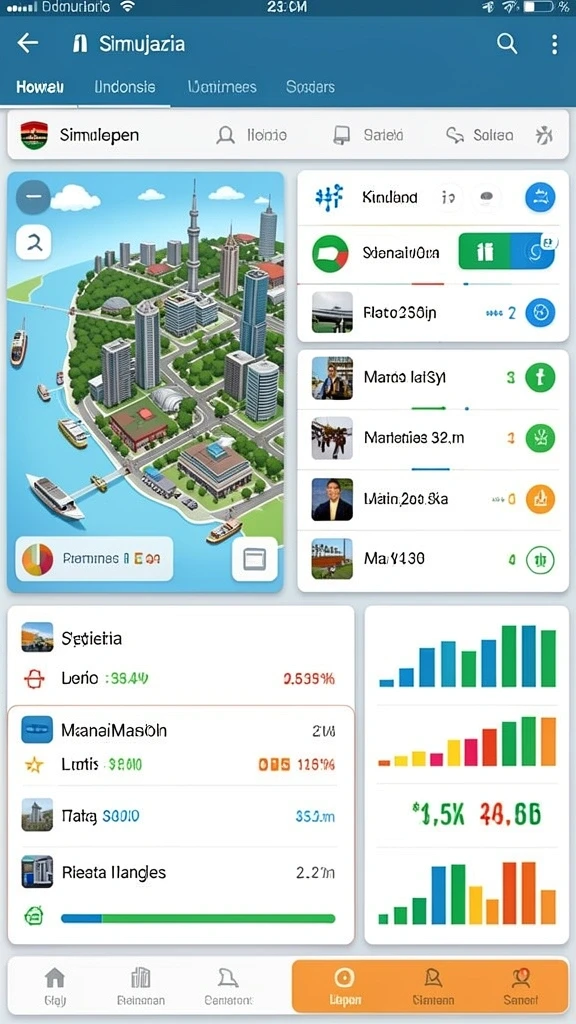Open search in the app bar
The width and height of the screenshot is (576, 1024).
coord(507,44)
